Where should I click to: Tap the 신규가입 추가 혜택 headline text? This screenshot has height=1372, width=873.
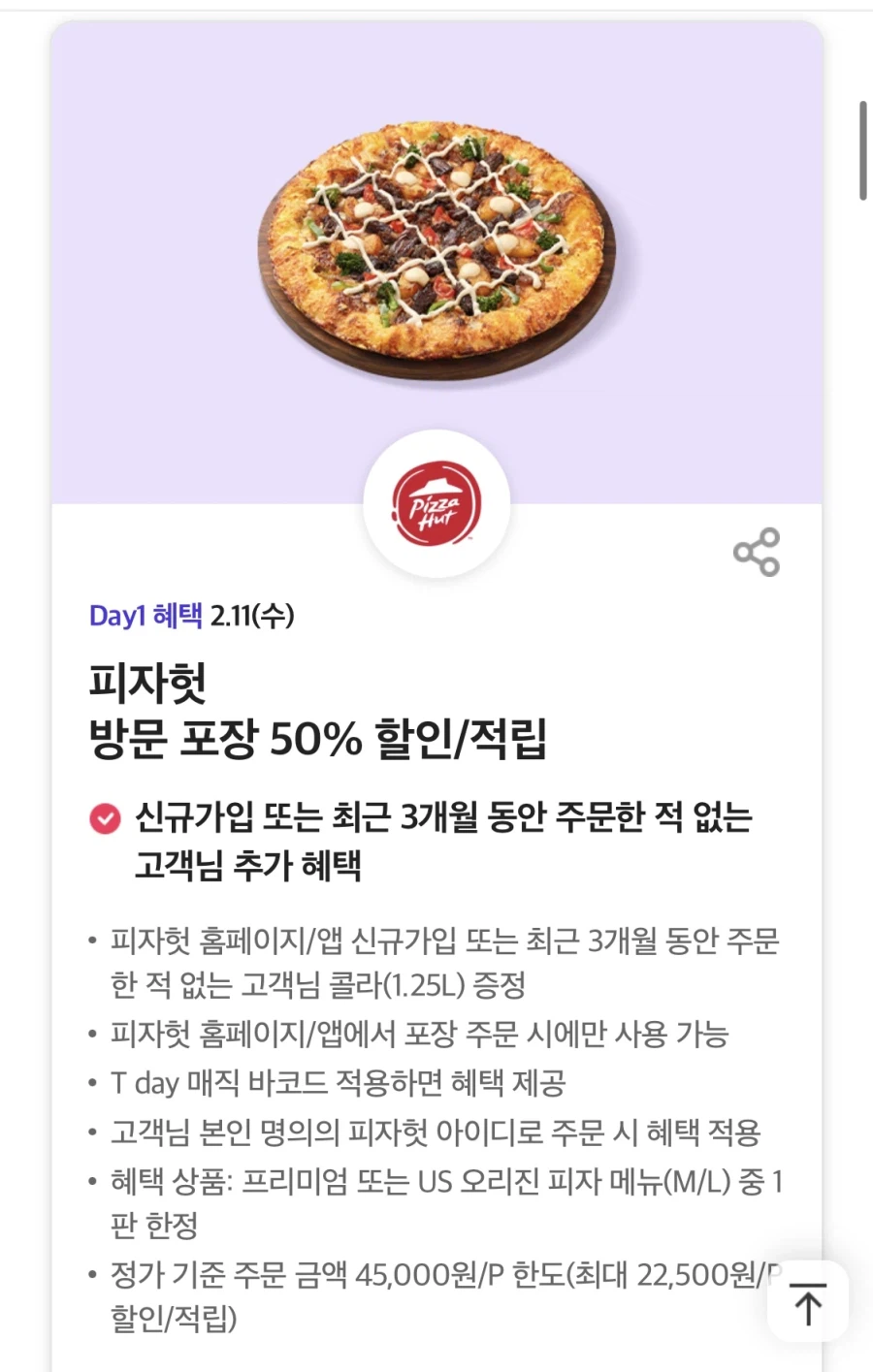[x=436, y=842]
